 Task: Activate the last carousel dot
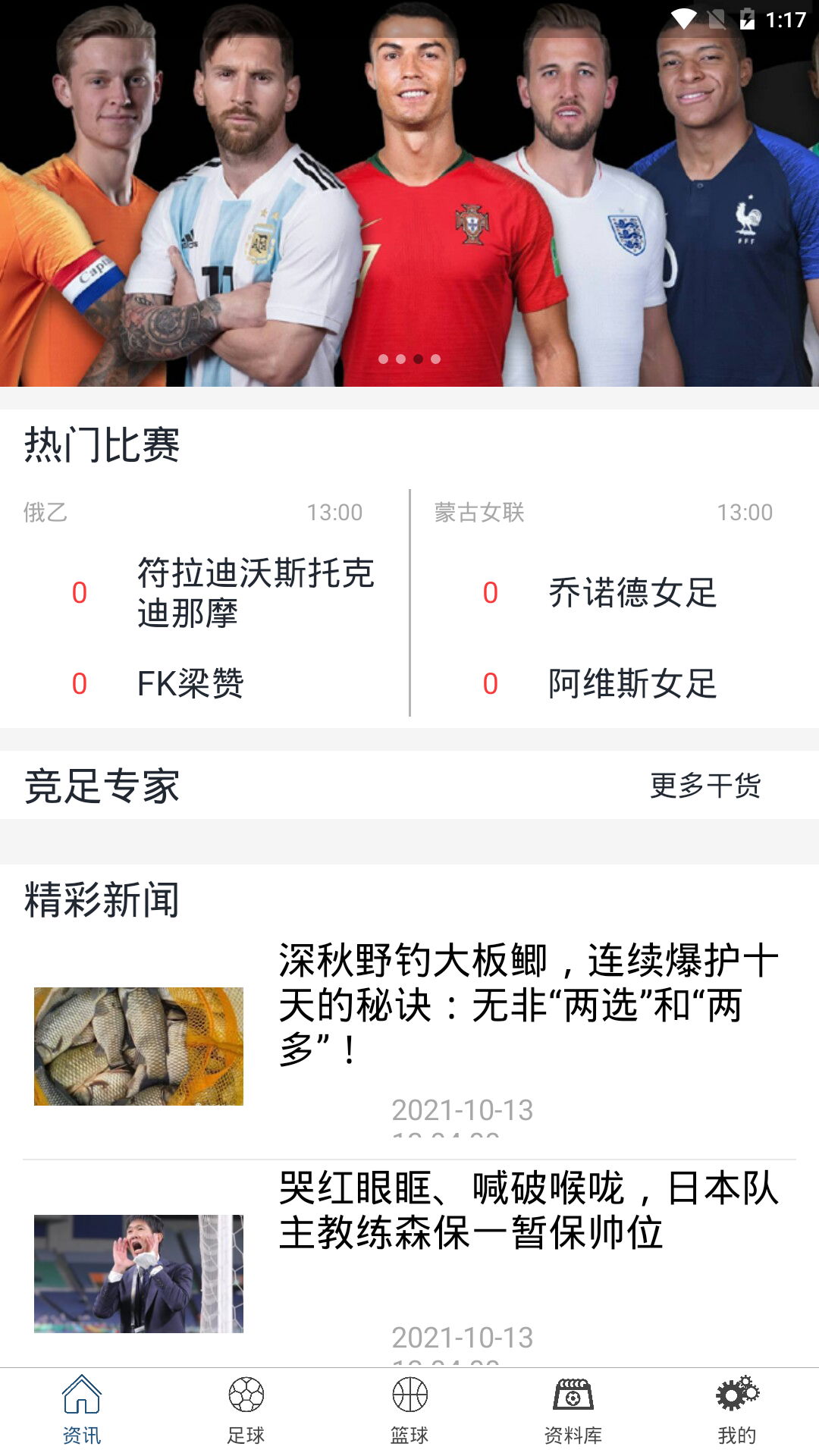435,359
